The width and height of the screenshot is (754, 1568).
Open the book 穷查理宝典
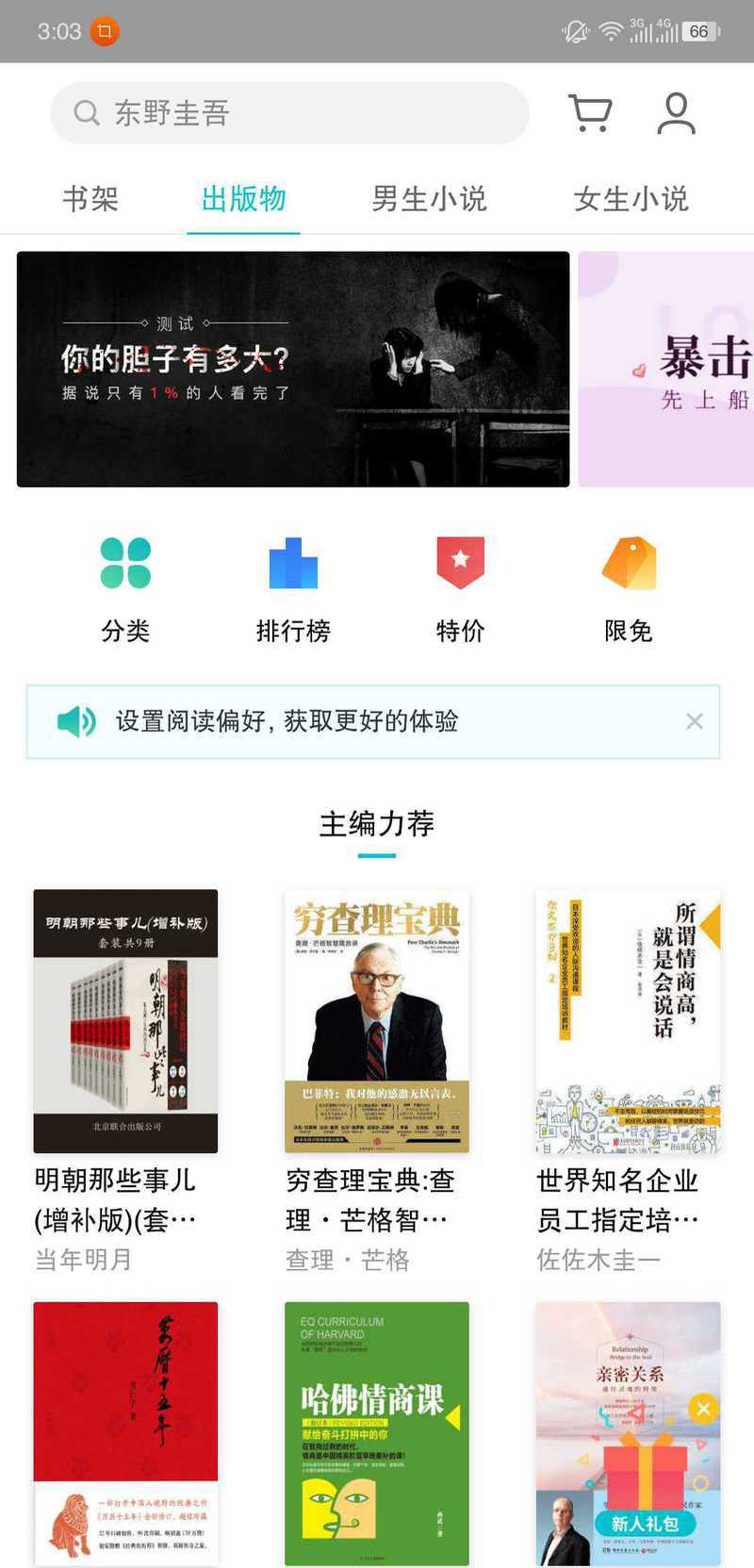pyautogui.click(x=377, y=1021)
